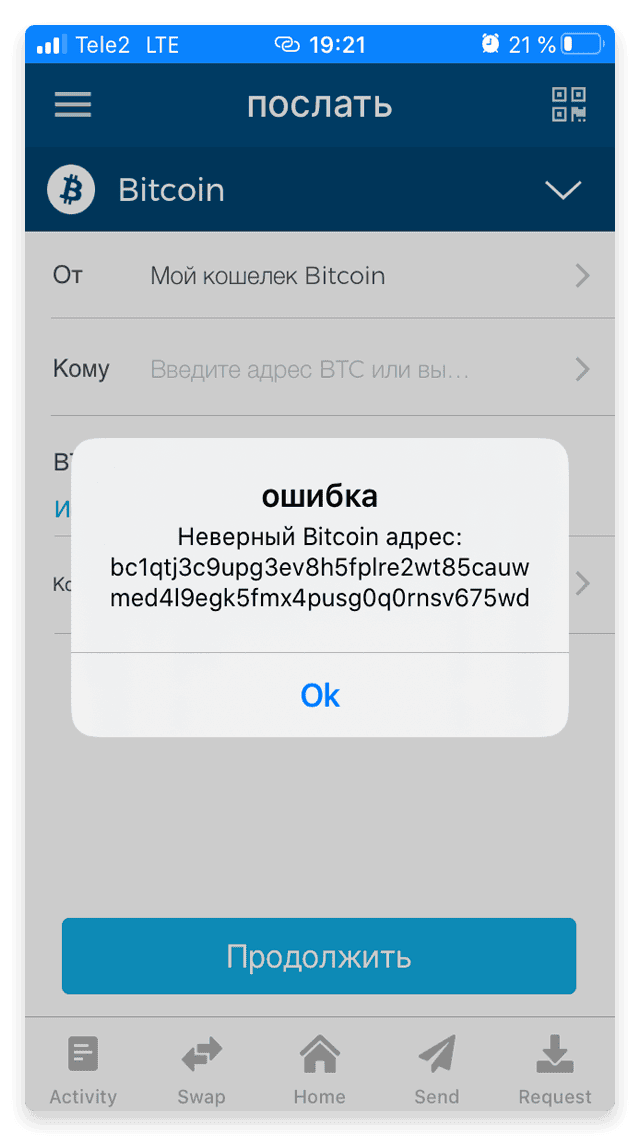The image size is (640, 1136).
Task: Open the От wallet row
Action: click(x=320, y=276)
